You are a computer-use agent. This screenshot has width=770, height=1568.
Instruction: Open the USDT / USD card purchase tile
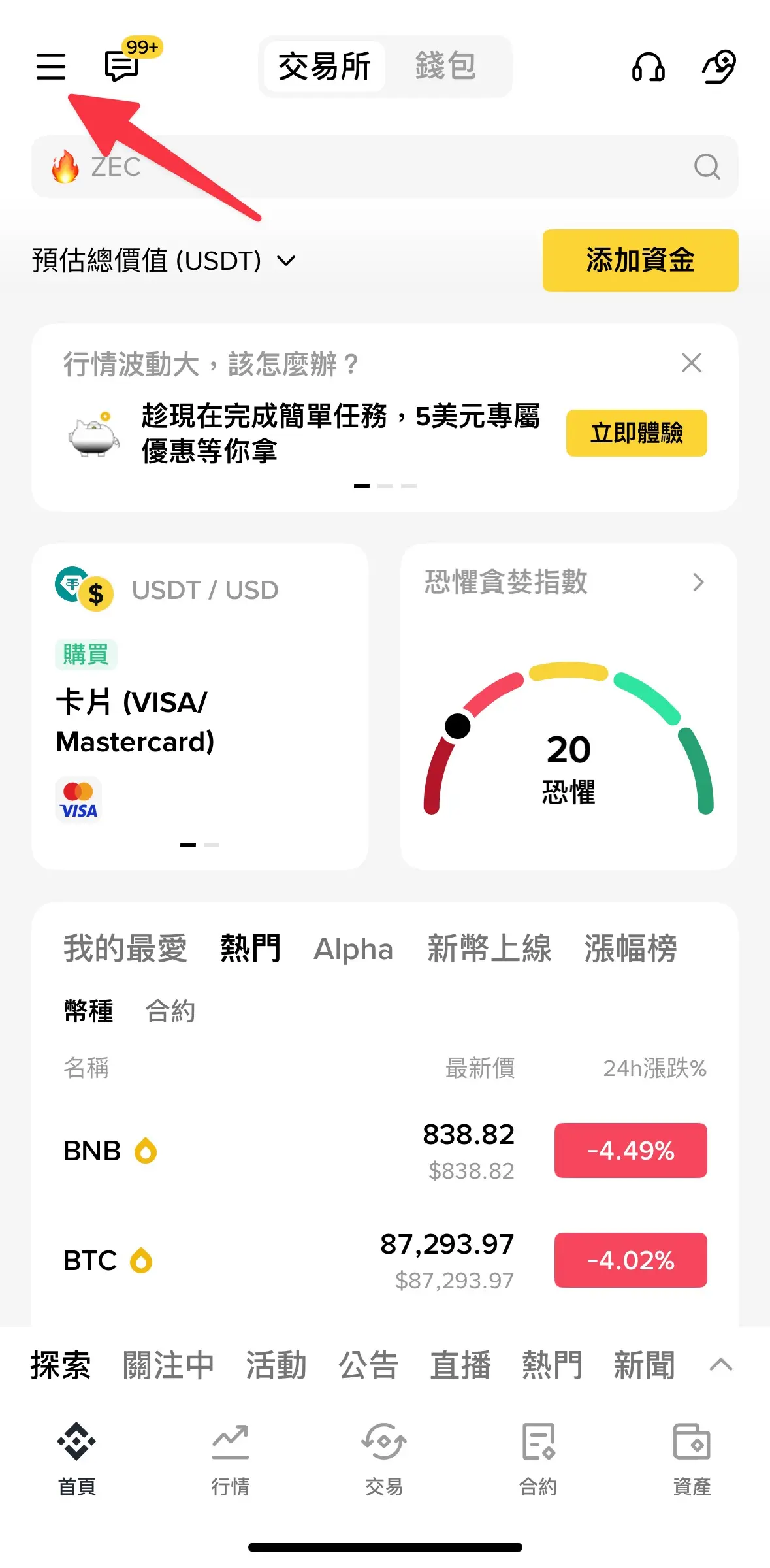[x=200, y=706]
